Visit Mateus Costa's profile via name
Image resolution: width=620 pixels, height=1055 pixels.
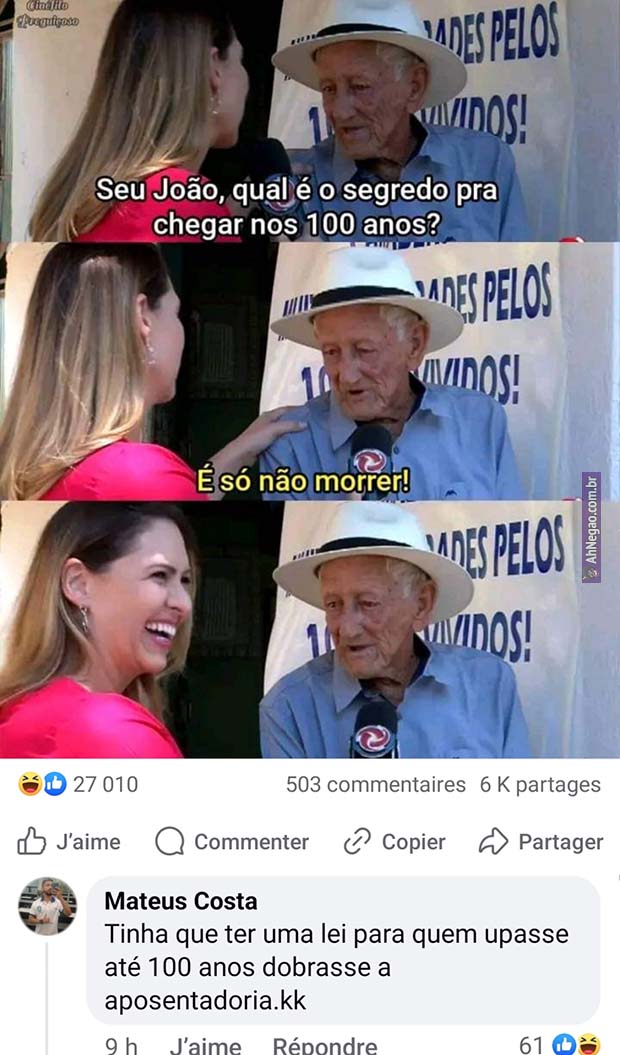point(180,901)
